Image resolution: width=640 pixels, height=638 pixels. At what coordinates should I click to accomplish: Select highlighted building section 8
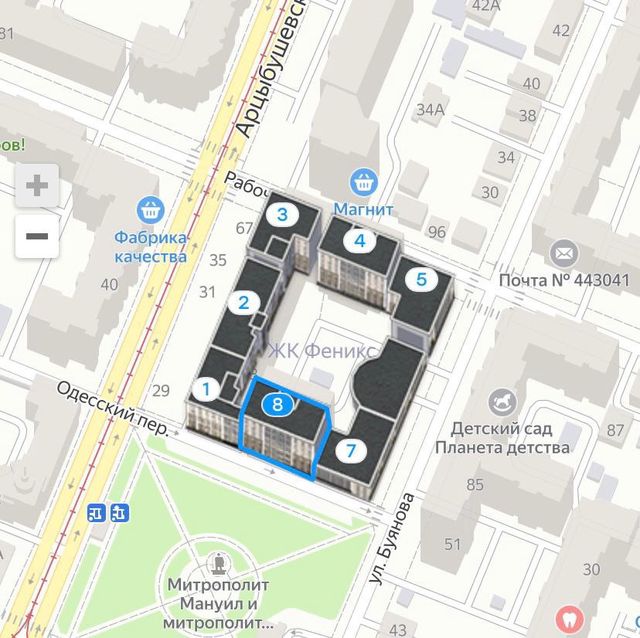coord(278,405)
